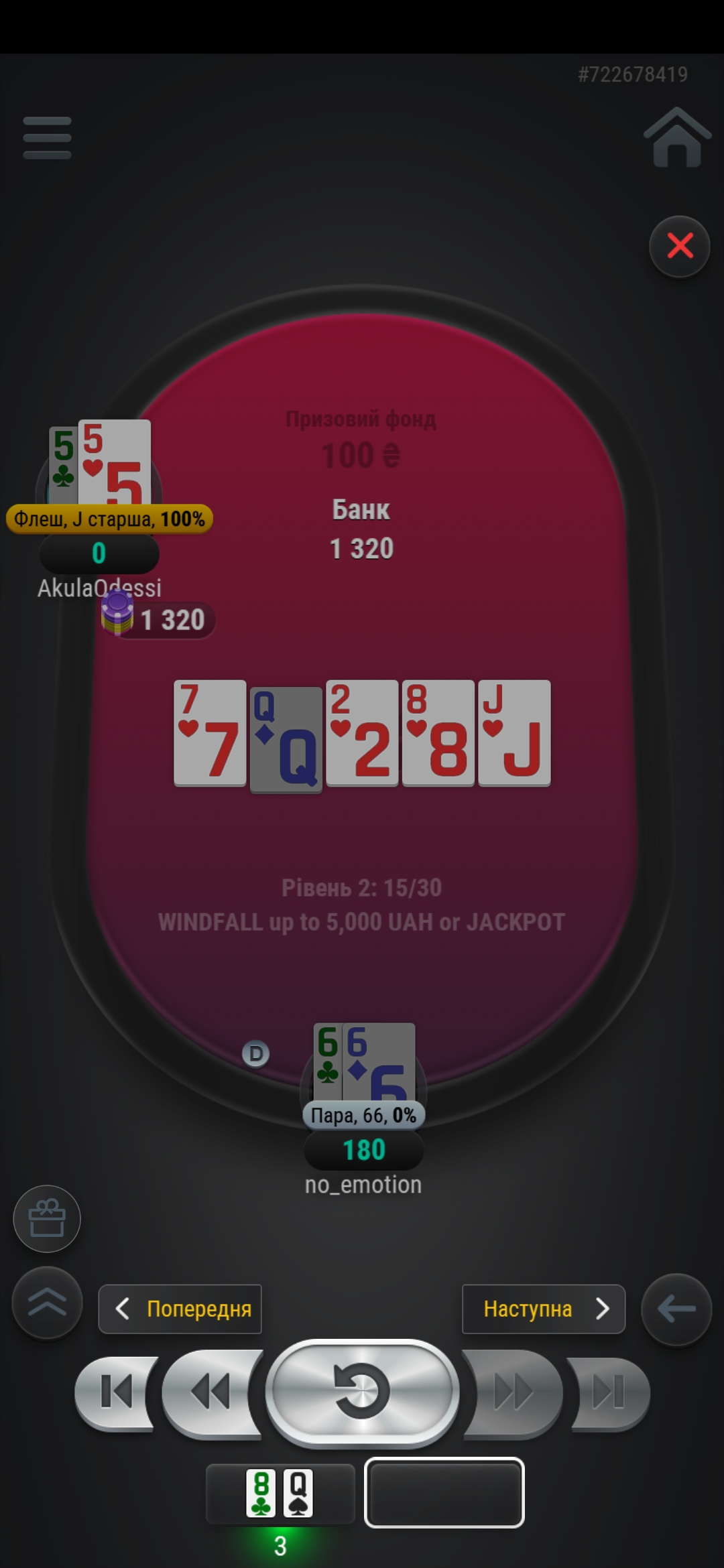The image size is (724, 1568).
Task: Close the hand replayer with red X
Action: click(x=680, y=246)
